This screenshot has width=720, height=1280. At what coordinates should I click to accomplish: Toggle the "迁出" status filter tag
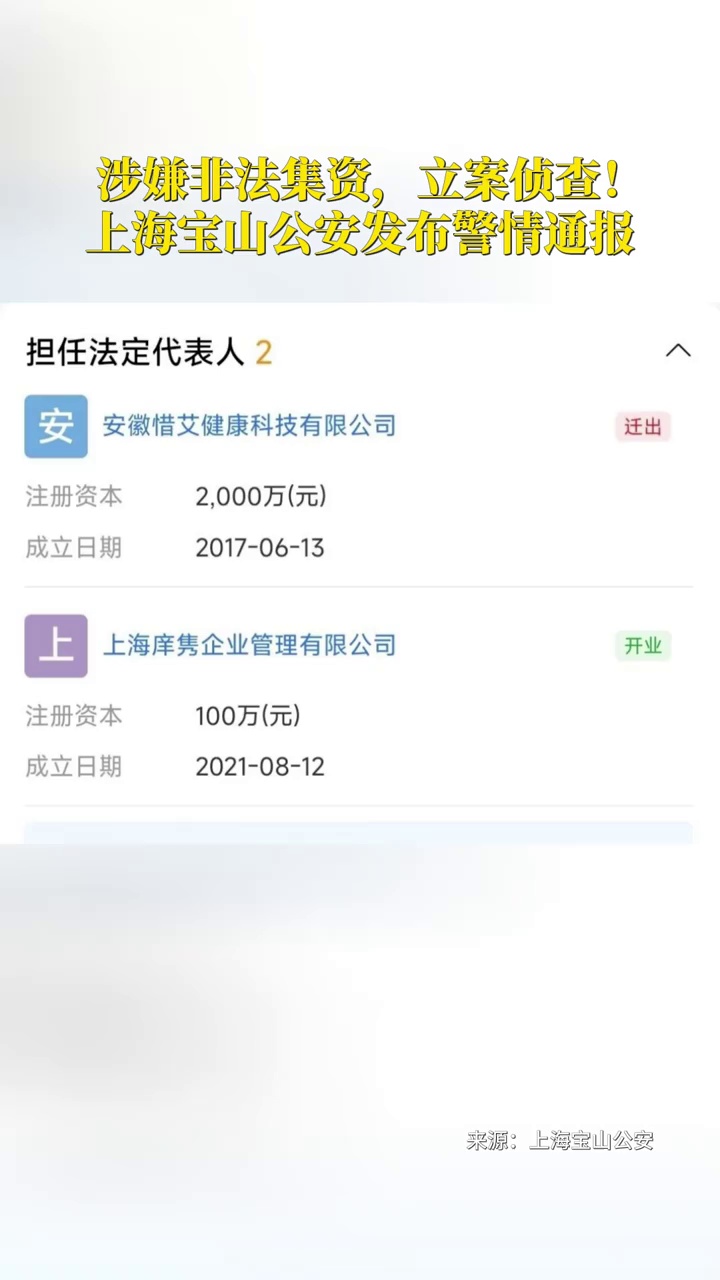click(x=642, y=426)
